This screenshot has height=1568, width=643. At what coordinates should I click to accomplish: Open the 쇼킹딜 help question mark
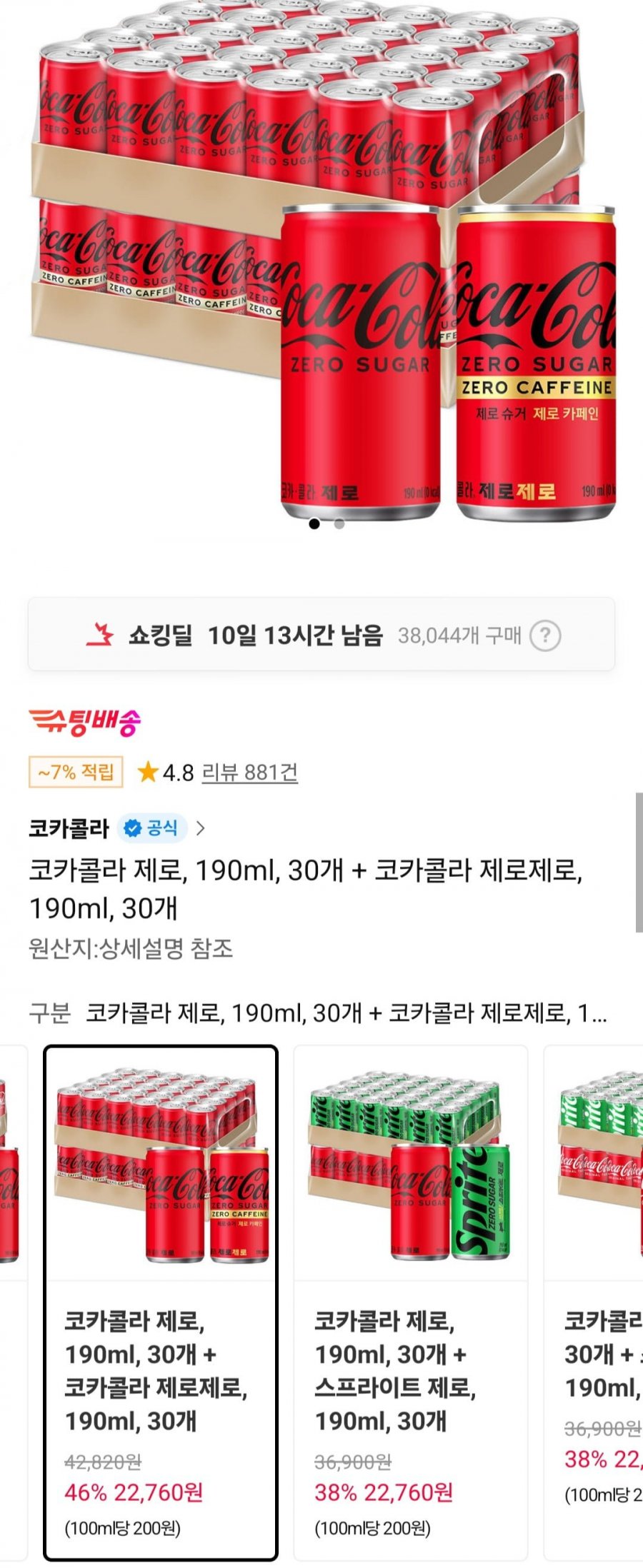(545, 635)
